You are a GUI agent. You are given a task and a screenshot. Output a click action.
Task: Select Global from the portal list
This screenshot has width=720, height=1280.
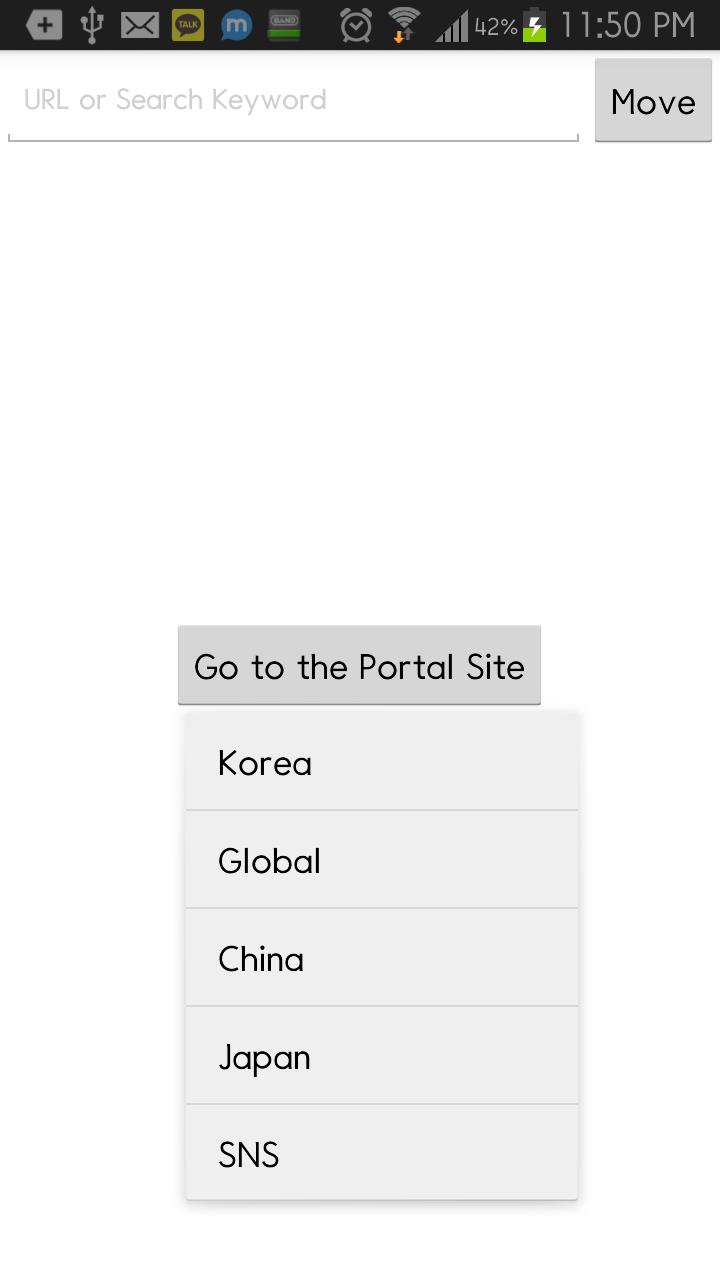380,859
